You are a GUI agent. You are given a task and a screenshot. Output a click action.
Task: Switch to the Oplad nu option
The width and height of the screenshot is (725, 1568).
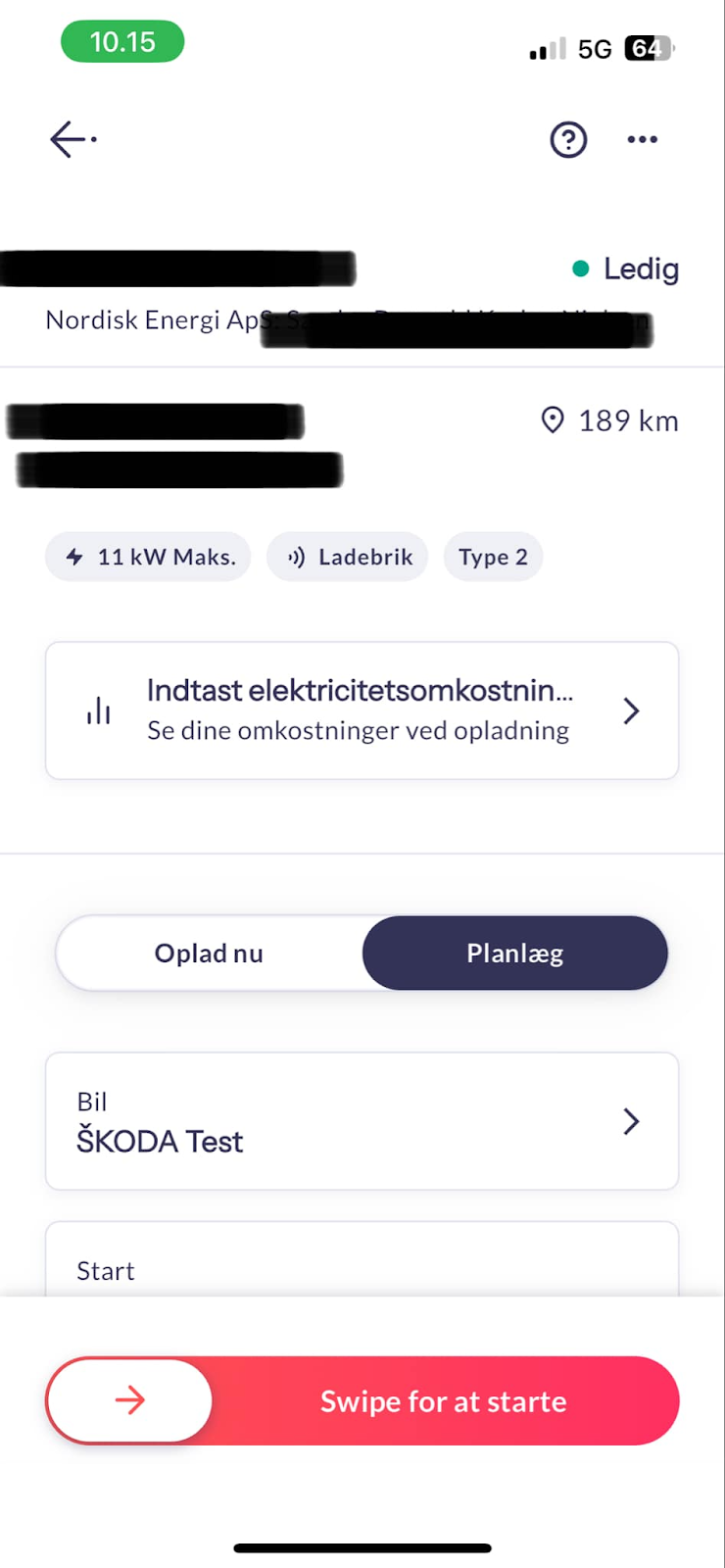pos(209,954)
